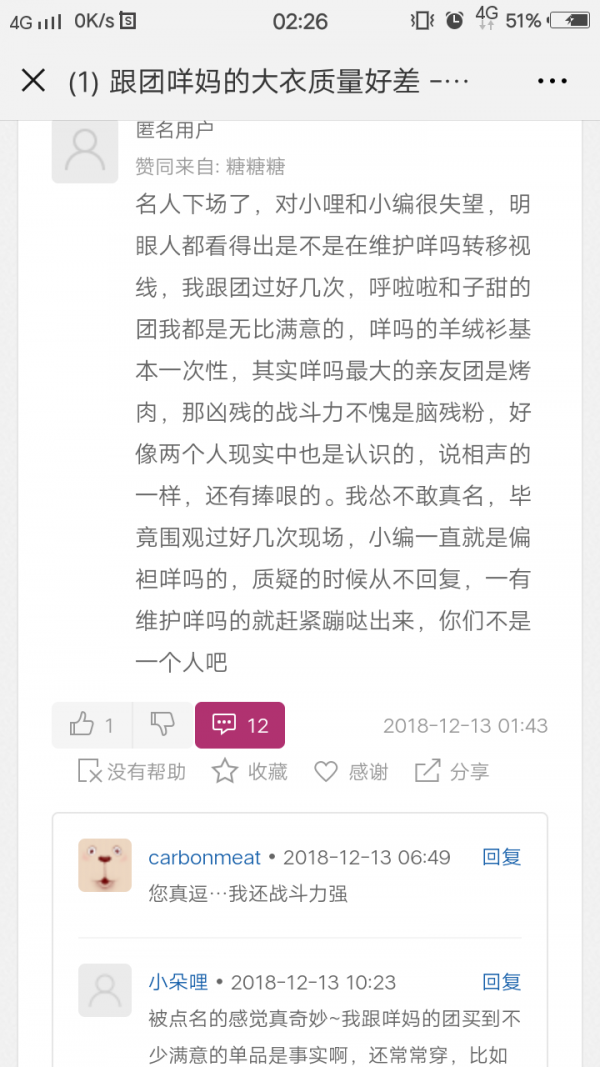Reply to carbonmeat's comment
The height and width of the screenshot is (1067, 600).
pyautogui.click(x=501, y=857)
